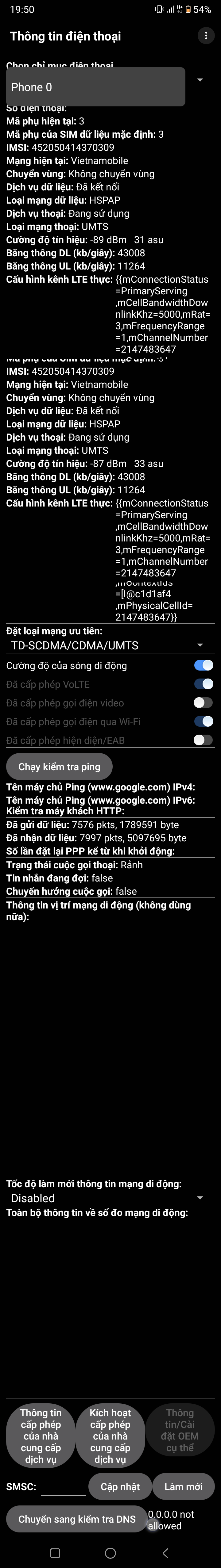Go back with the system back button
Screen dimensions: 221x1568
(166, 1553)
